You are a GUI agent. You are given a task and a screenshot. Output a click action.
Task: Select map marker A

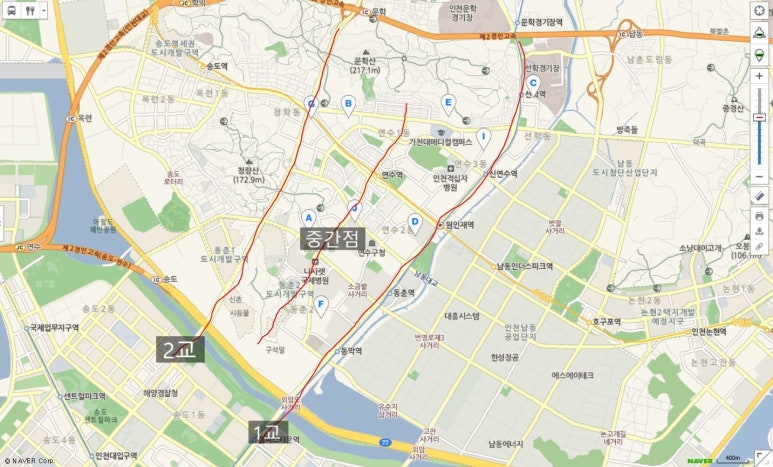click(x=309, y=217)
